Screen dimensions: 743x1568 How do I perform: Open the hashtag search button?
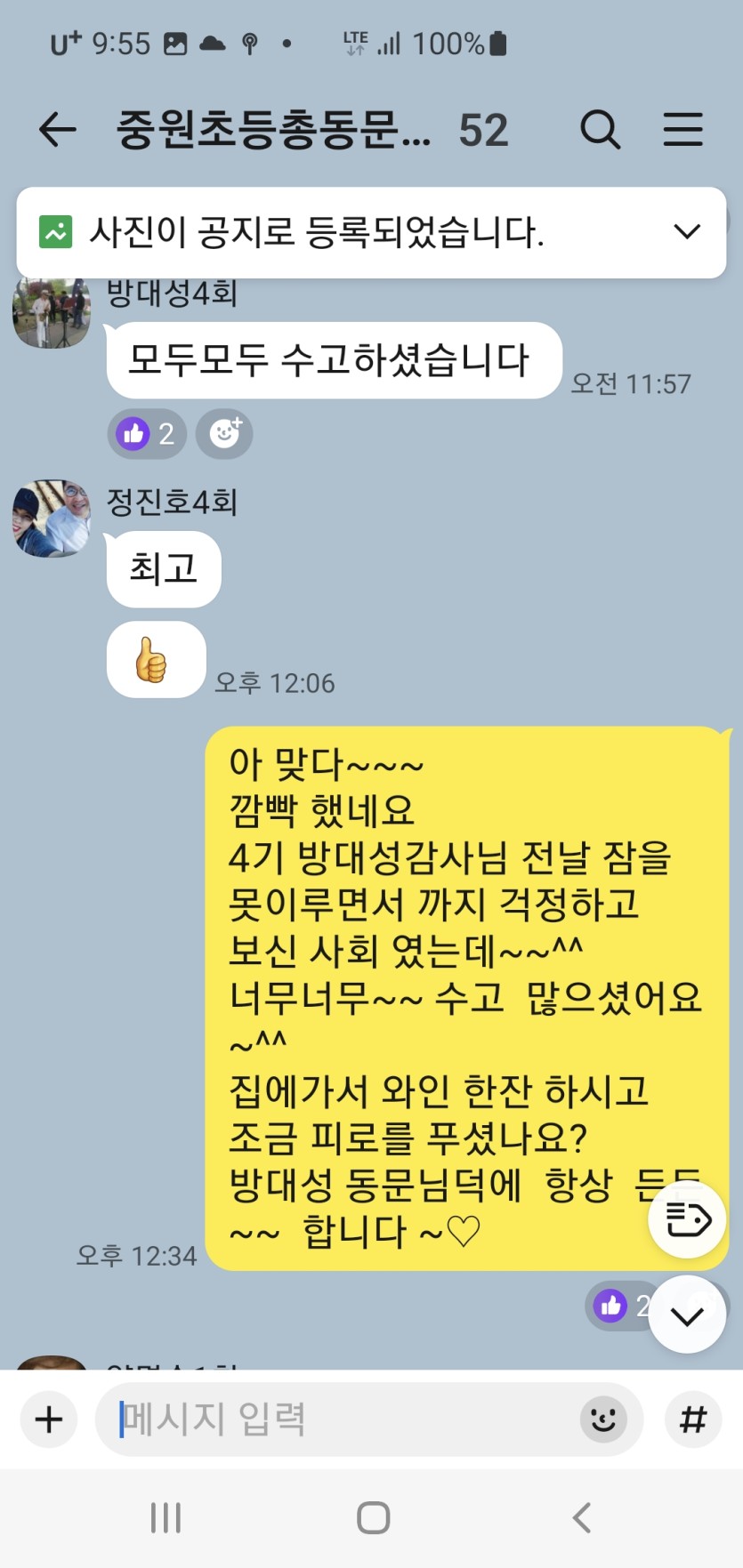pyautogui.click(x=693, y=1419)
